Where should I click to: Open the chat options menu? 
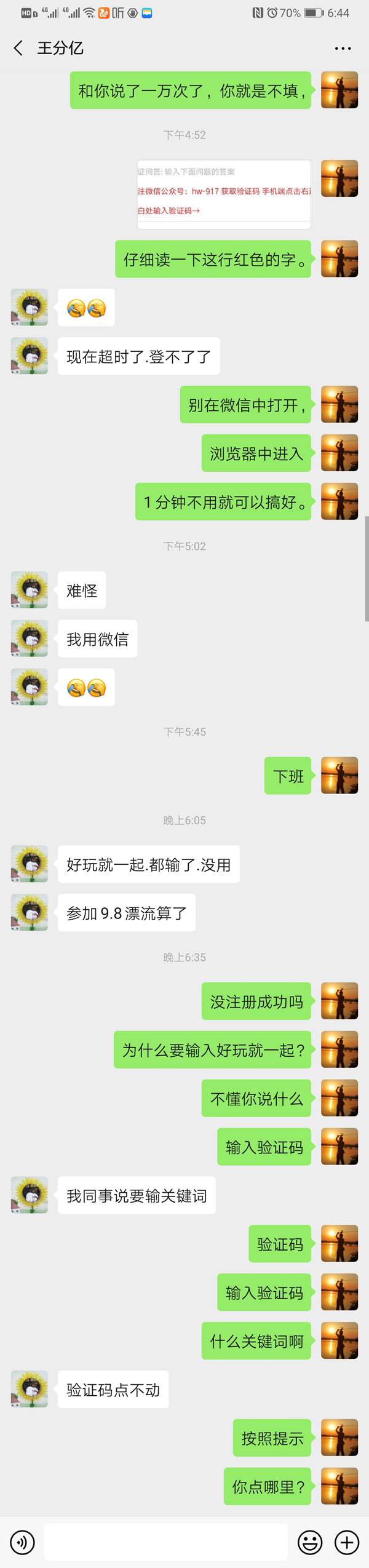point(343,48)
